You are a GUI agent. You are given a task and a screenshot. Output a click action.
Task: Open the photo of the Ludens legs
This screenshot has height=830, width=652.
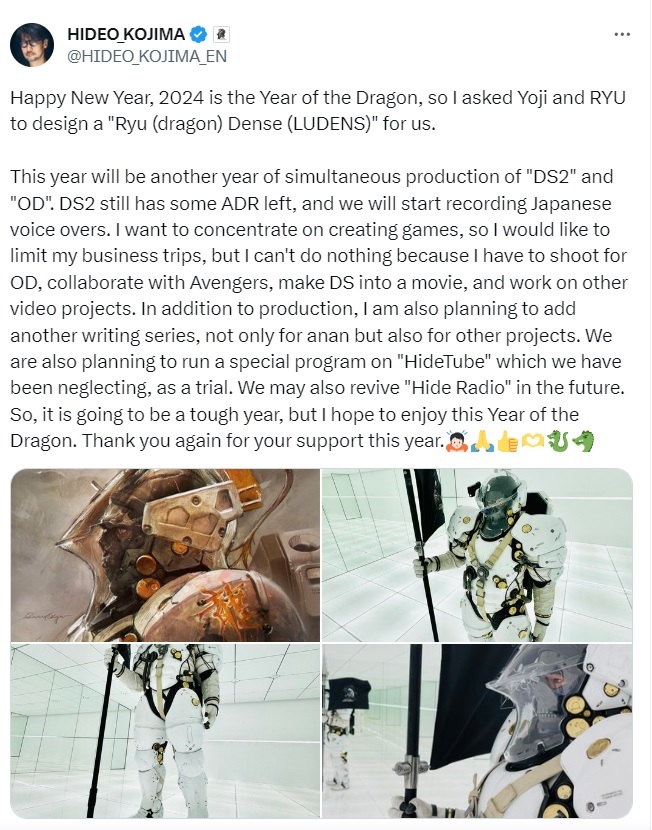(165, 731)
